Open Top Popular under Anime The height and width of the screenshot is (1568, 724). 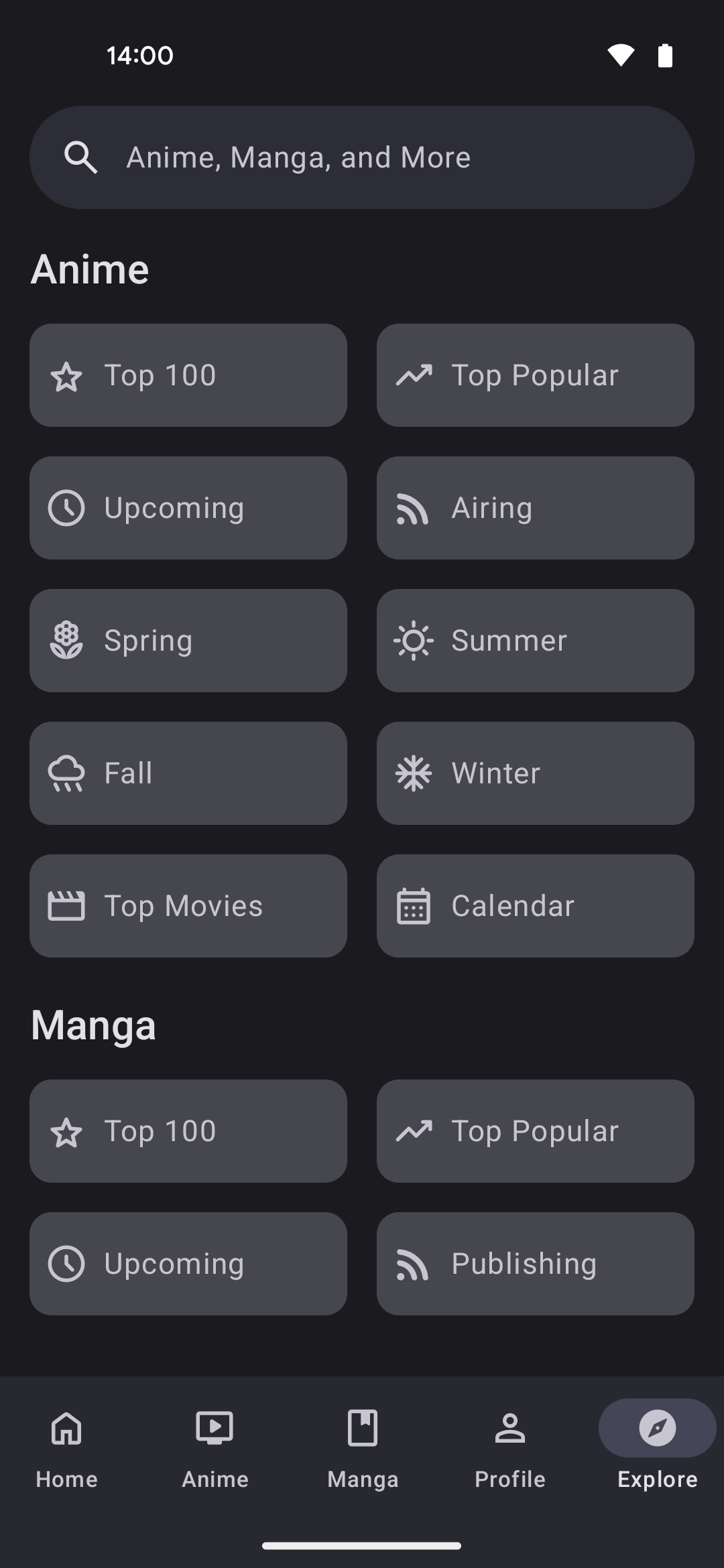535,375
